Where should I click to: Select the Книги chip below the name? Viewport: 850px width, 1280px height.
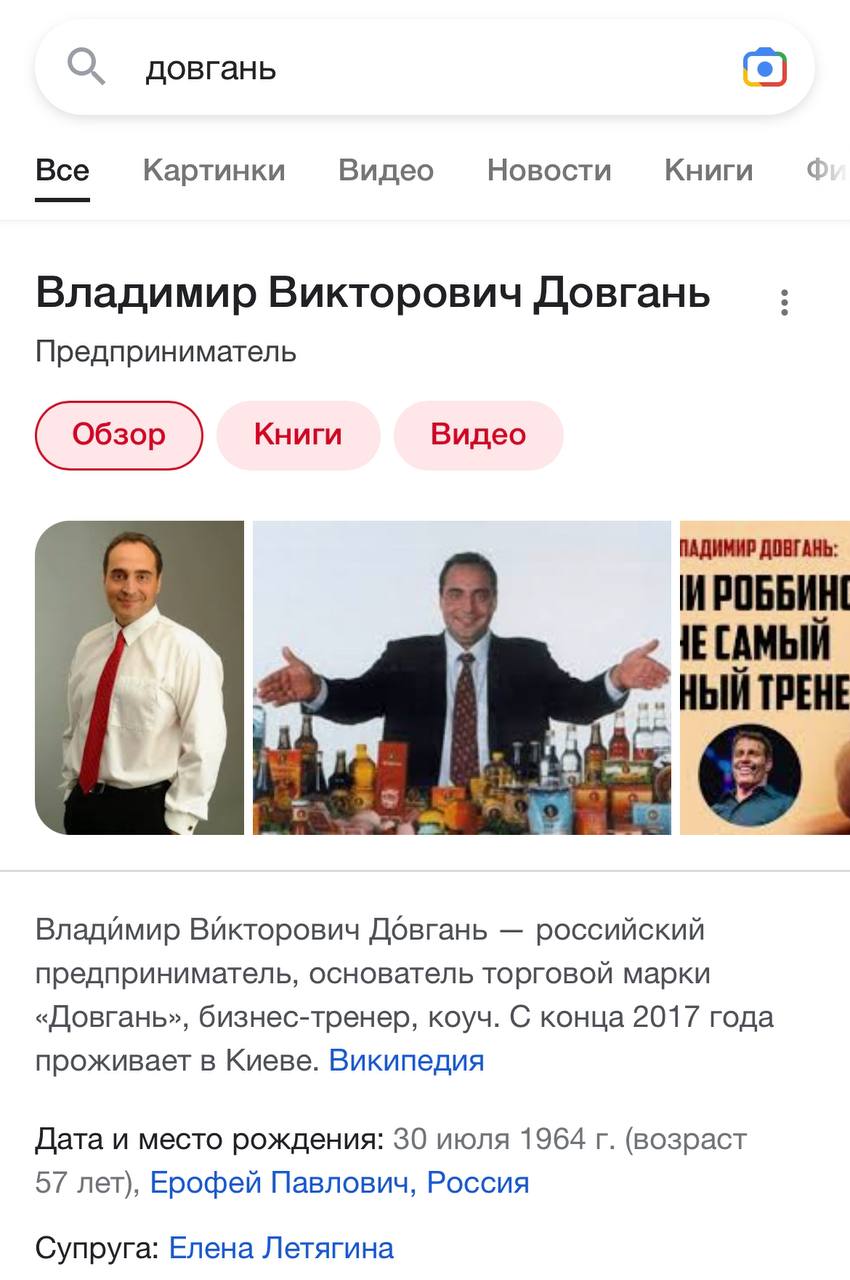[x=298, y=435]
